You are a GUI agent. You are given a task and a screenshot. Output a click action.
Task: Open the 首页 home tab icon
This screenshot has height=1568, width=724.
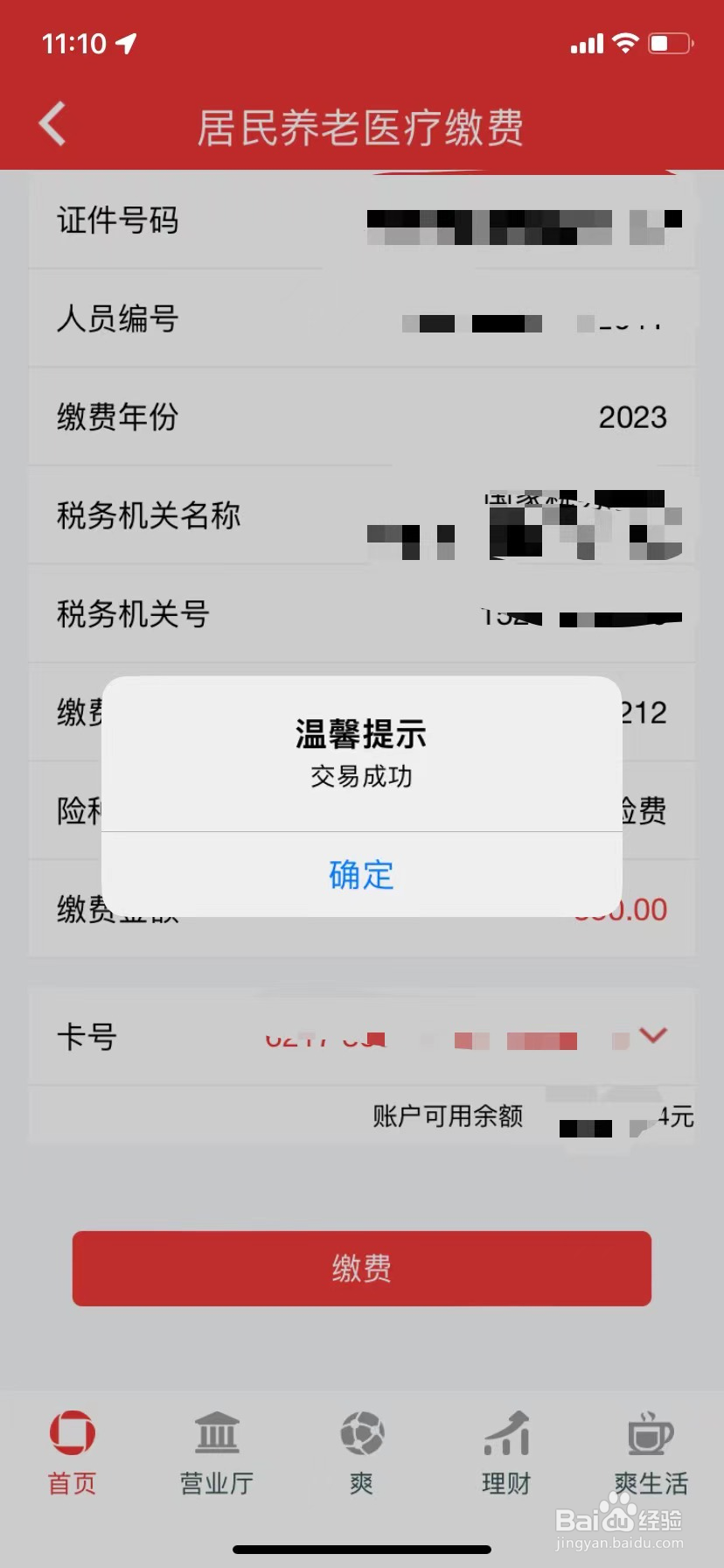click(x=71, y=1450)
